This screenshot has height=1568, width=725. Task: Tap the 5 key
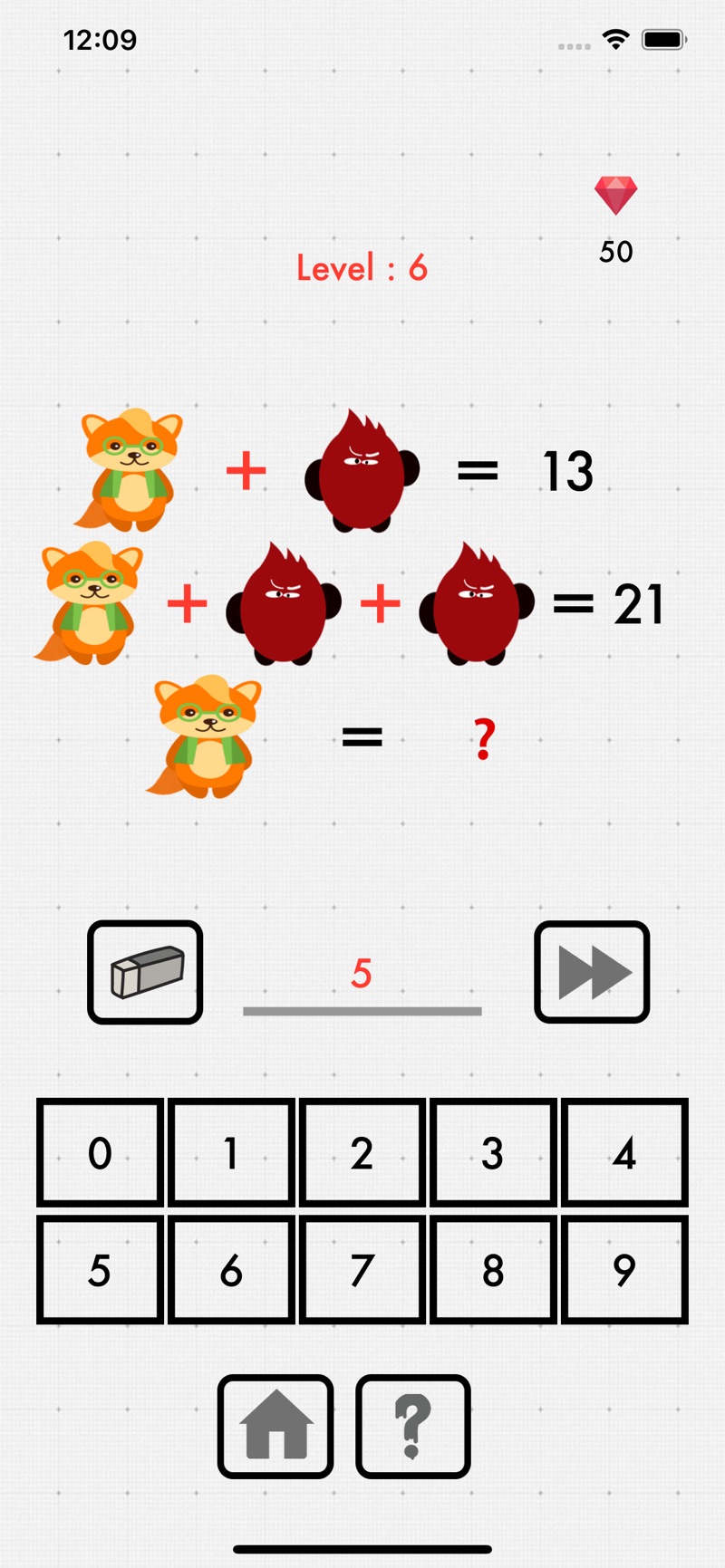(x=100, y=1270)
